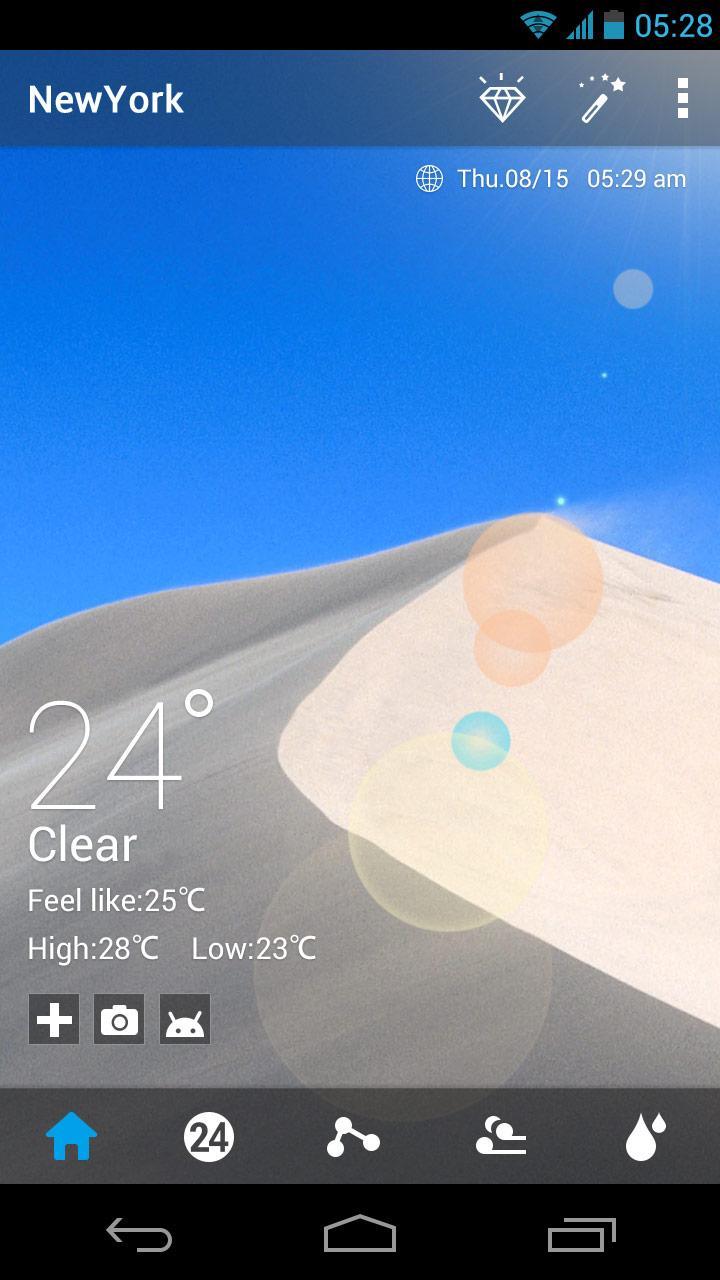Open the trend graph tab
Viewport: 720px width, 1280px height.
click(x=353, y=1137)
